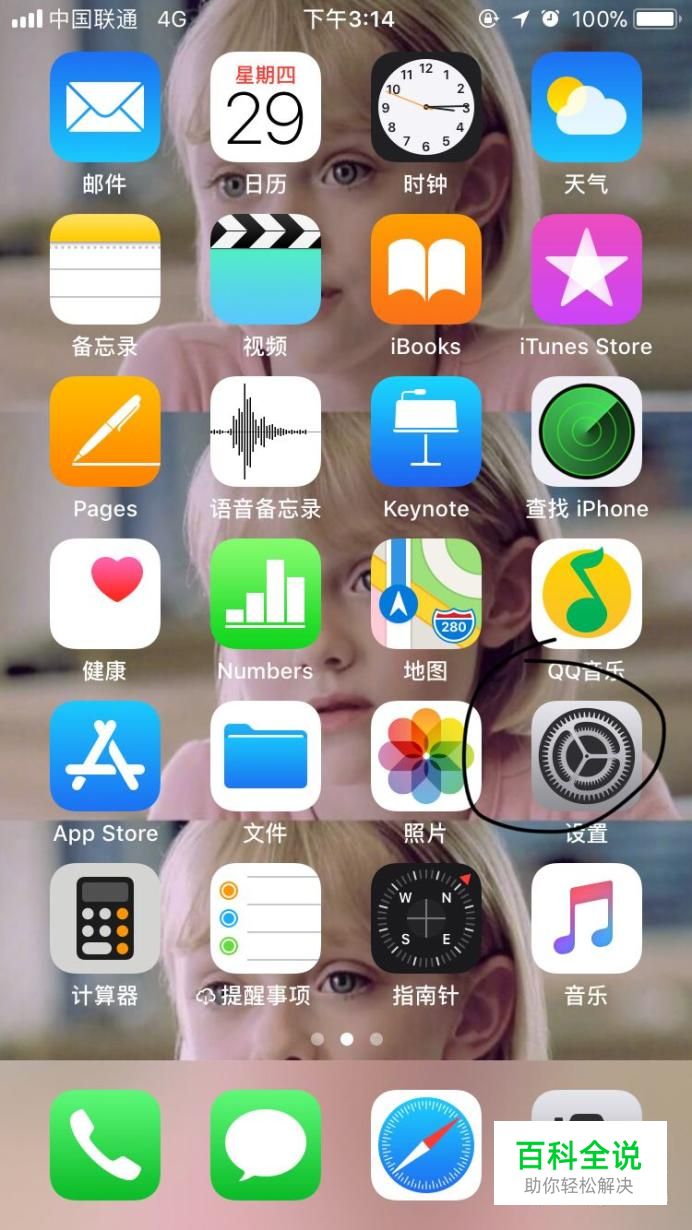Open Safari browser in the dock
The width and height of the screenshot is (692, 1230).
click(x=426, y=1145)
